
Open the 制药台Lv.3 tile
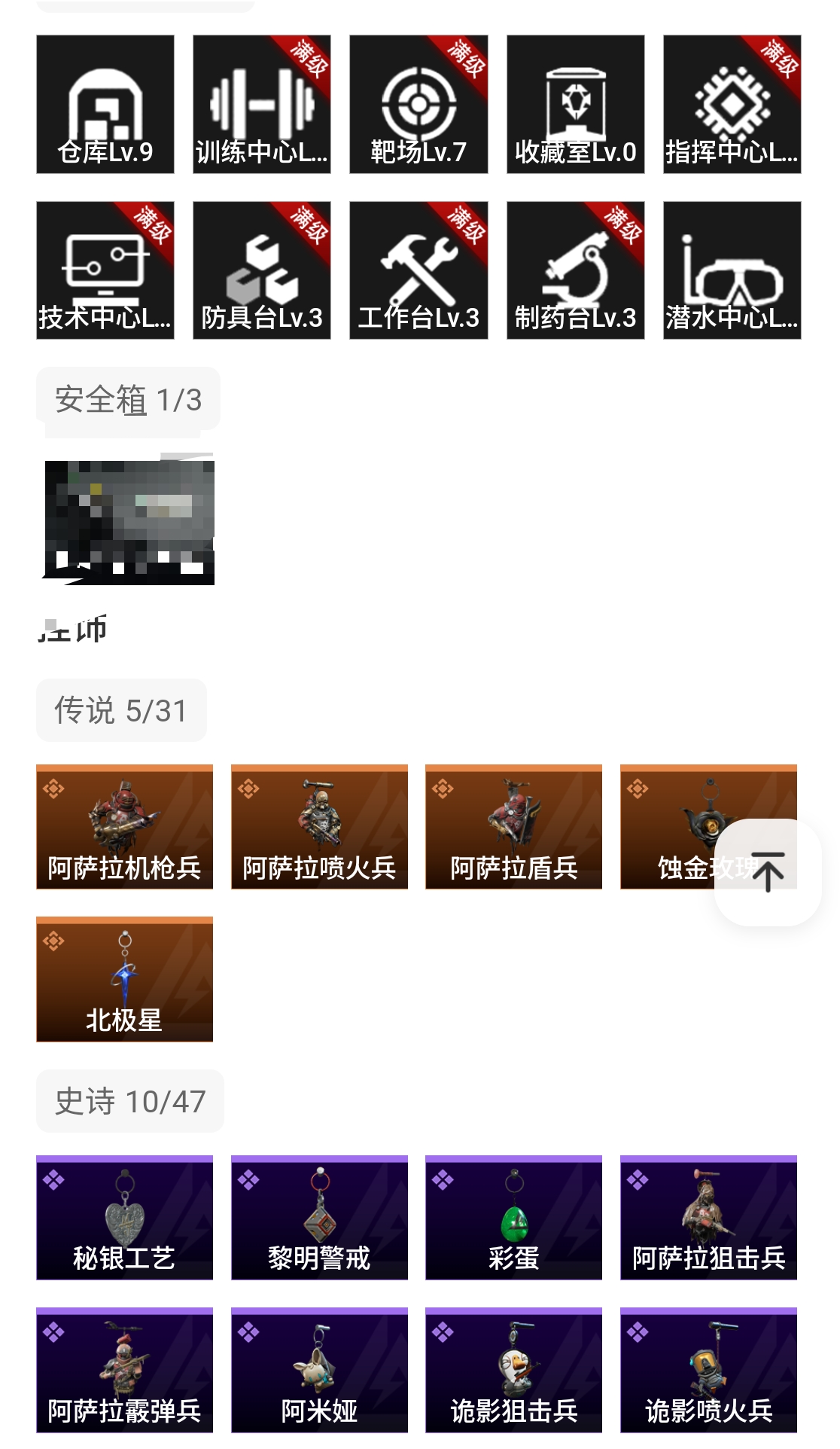[x=576, y=270]
